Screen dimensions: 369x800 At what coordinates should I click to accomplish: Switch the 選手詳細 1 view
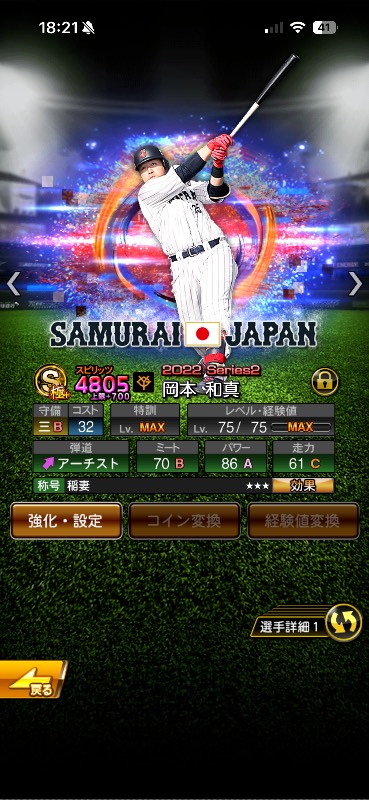pyautogui.click(x=306, y=622)
